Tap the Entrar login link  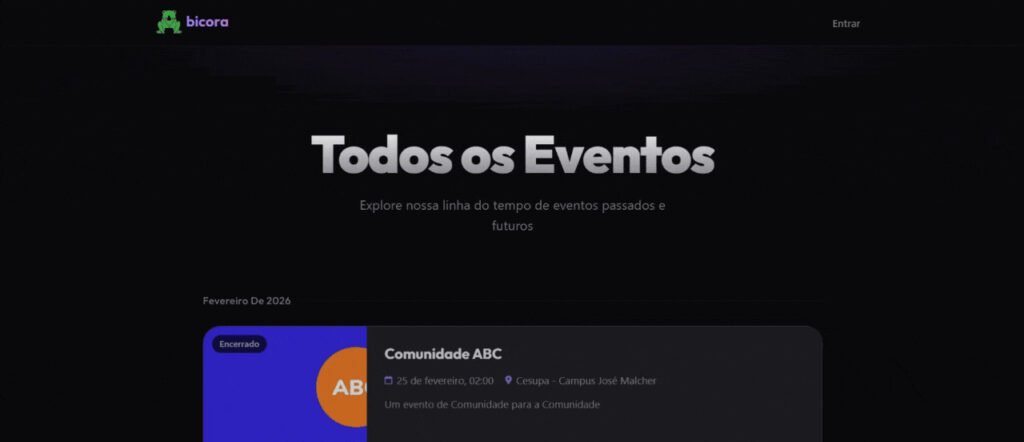(845, 24)
